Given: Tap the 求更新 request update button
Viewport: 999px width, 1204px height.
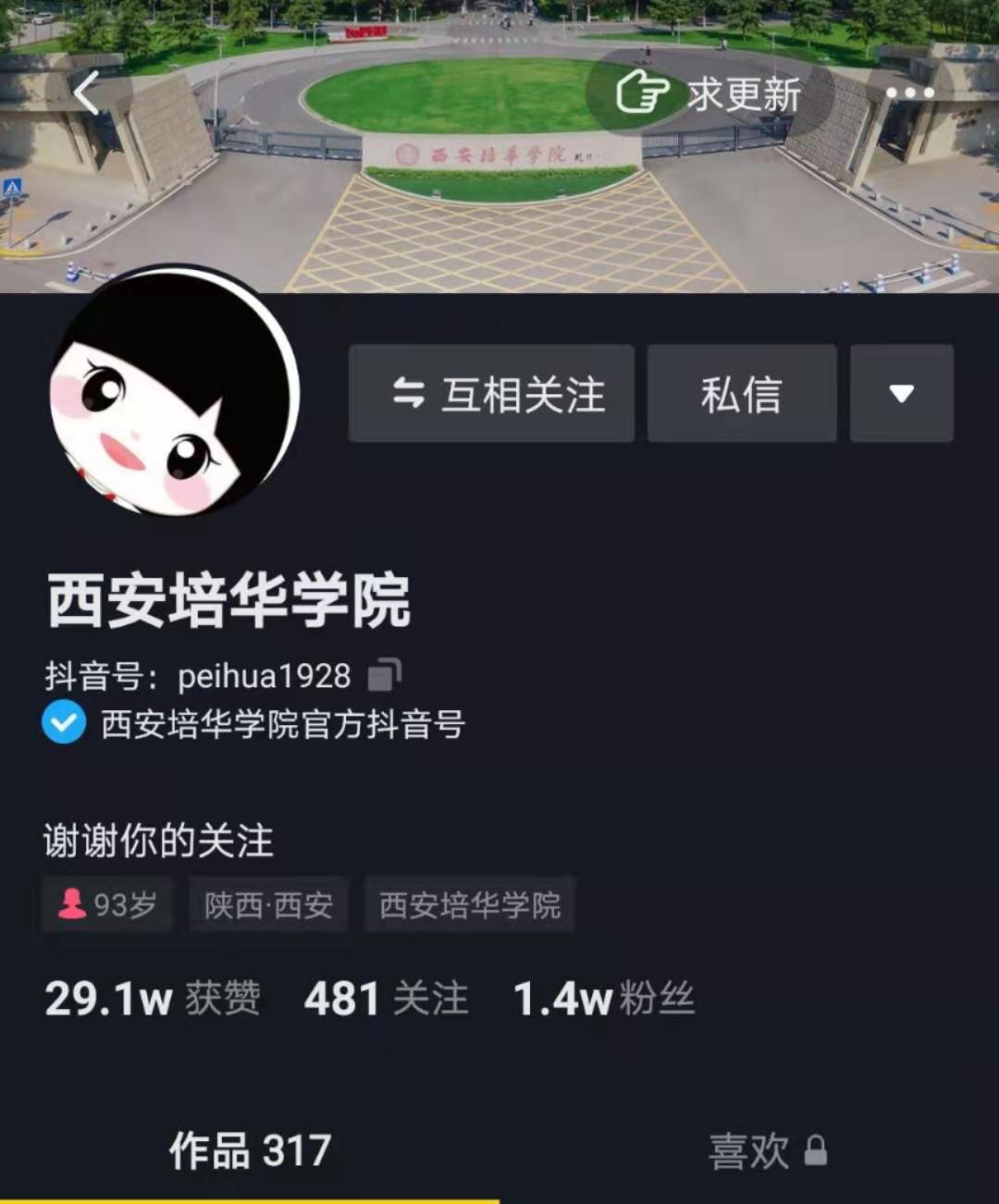Looking at the screenshot, I should [x=709, y=93].
